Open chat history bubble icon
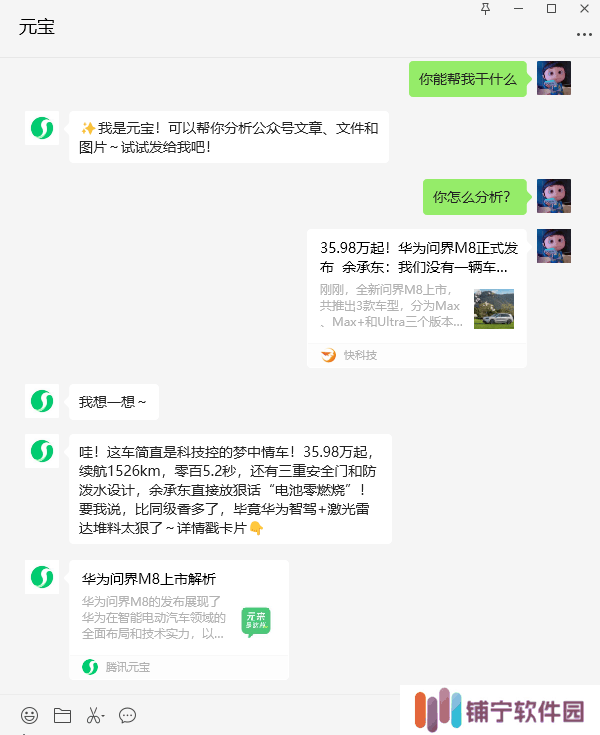Screen dimensions: 600x735 [127, 715]
